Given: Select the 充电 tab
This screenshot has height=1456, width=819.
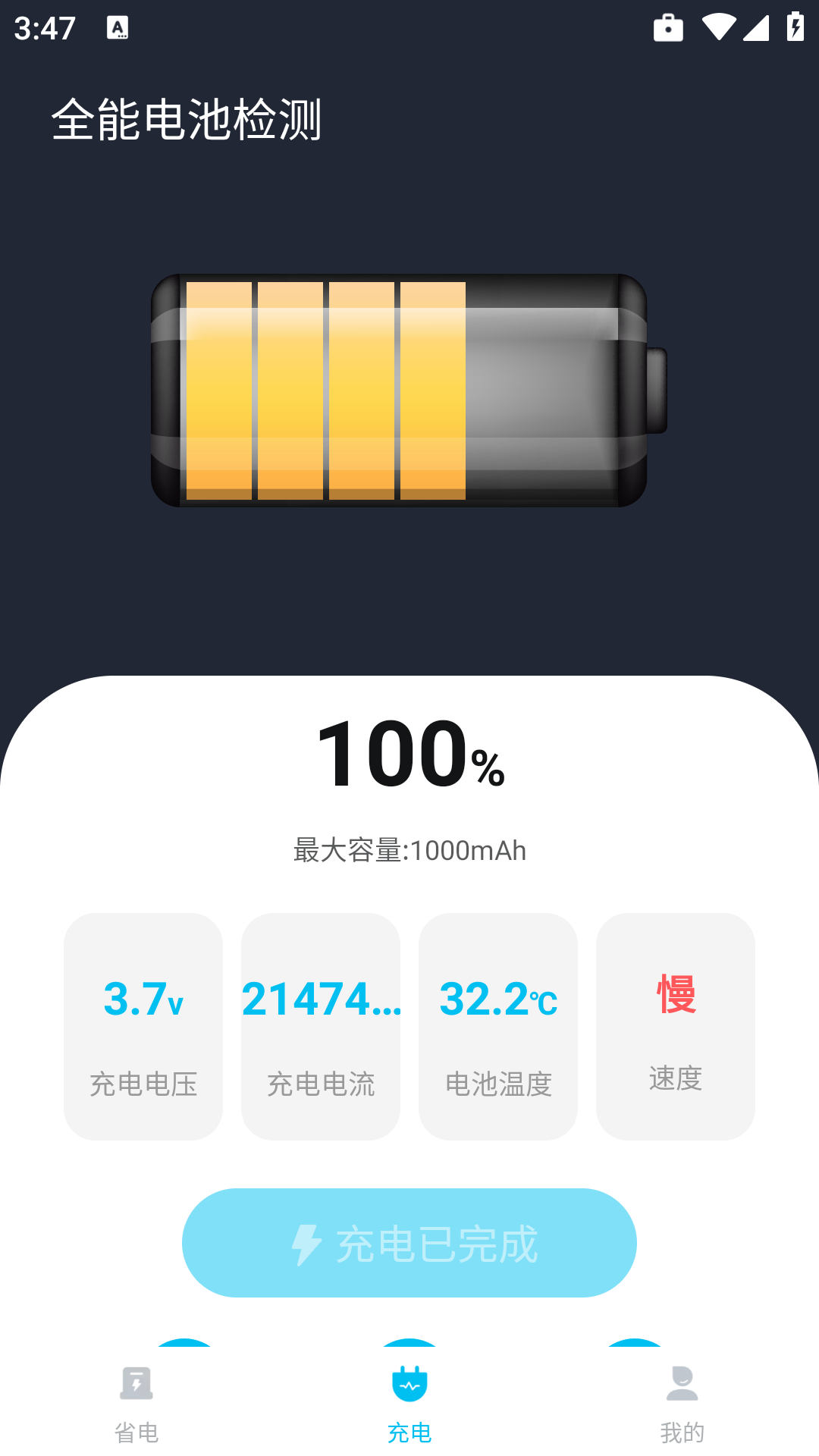Looking at the screenshot, I should [x=409, y=1403].
